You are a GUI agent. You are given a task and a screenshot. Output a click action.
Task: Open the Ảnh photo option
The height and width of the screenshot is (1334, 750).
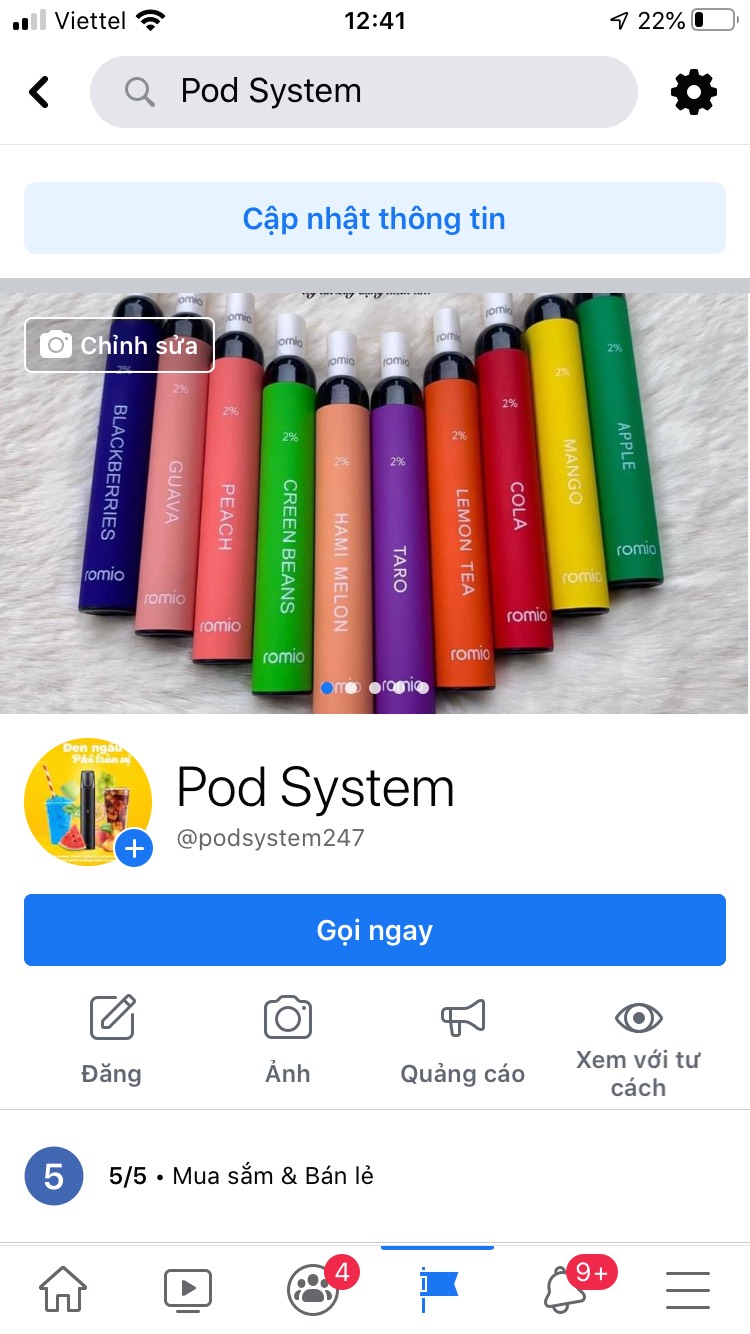pyautogui.click(x=288, y=1040)
